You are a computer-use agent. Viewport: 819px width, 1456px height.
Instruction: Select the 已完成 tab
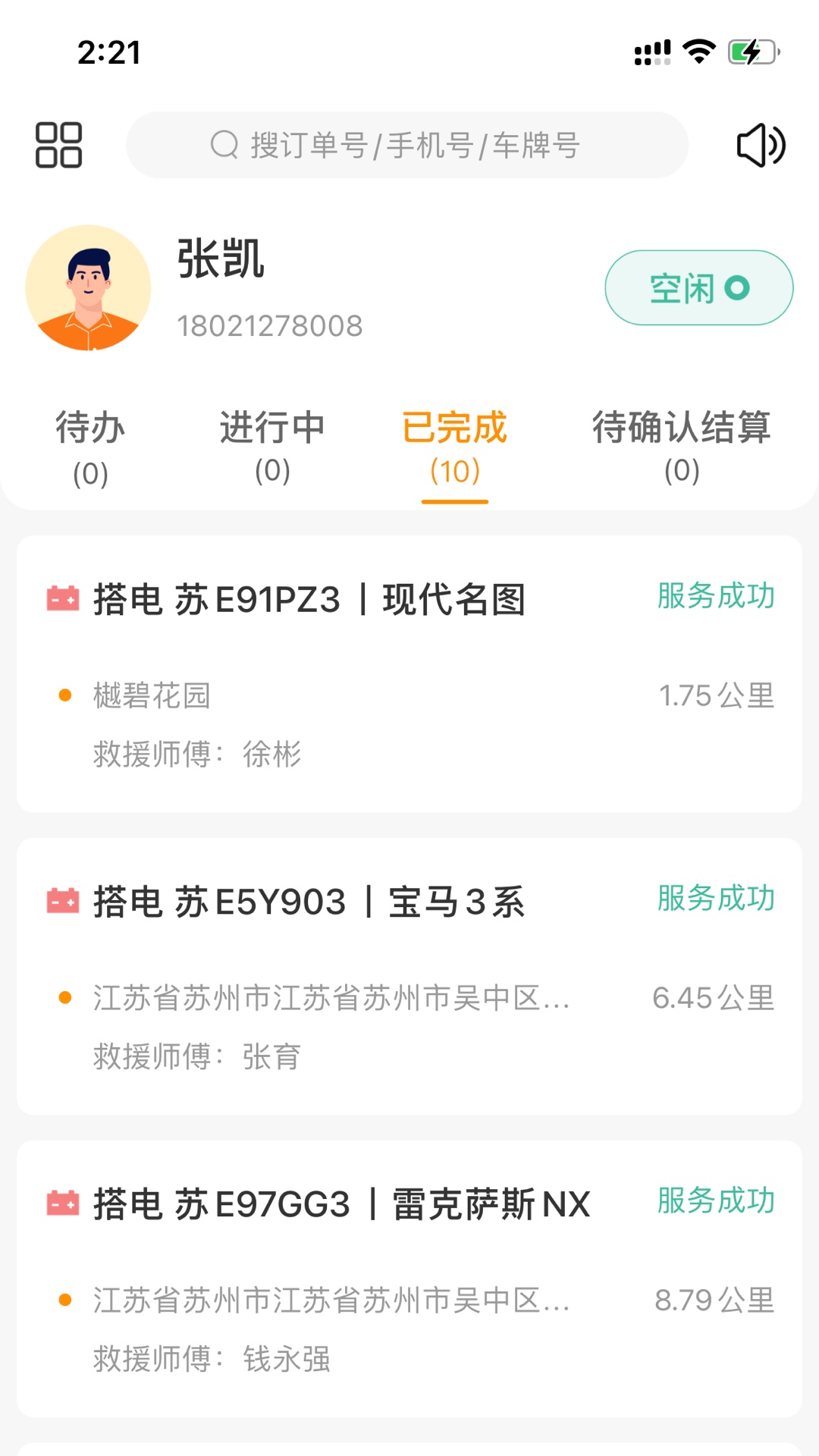(454, 447)
